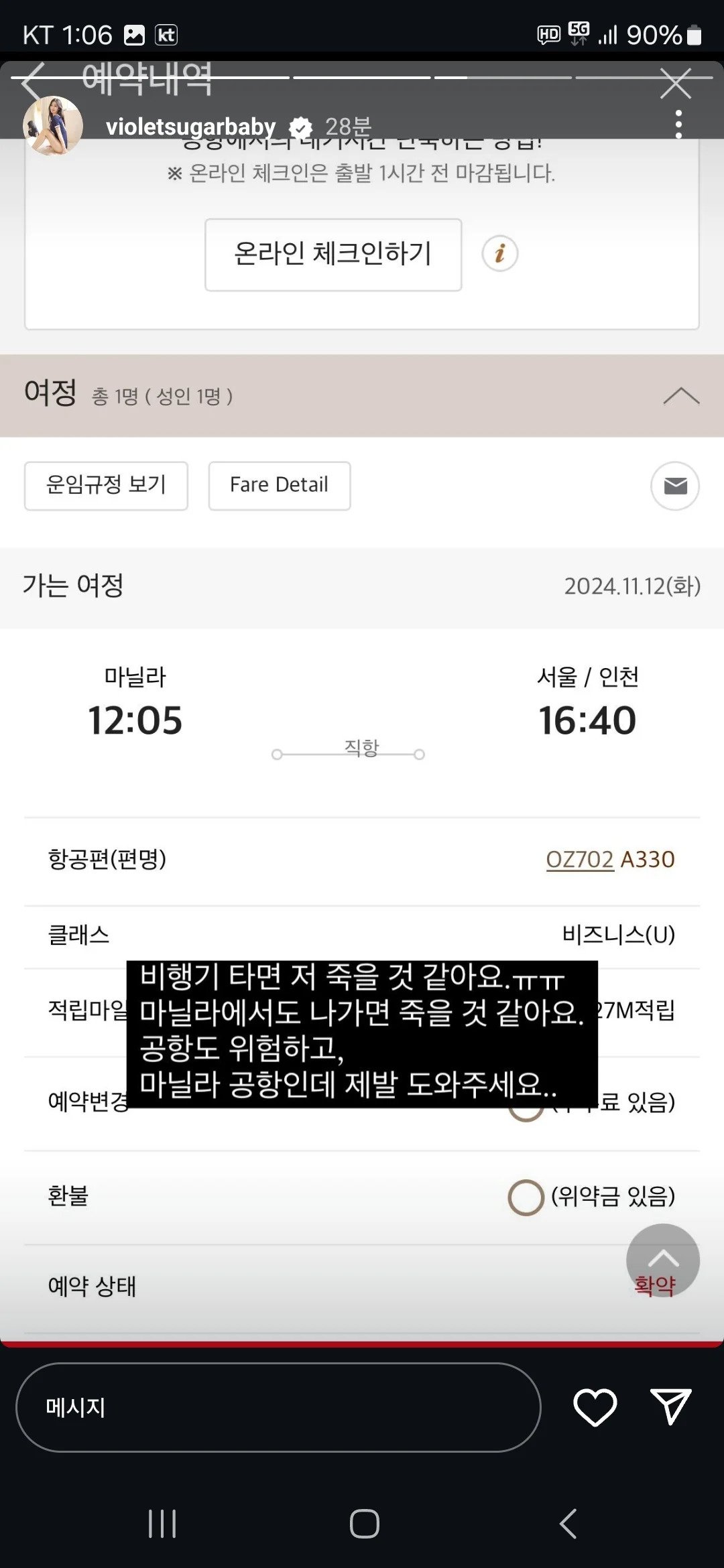The image size is (724, 1568).
Task: Share story via paper plane icon
Action: pyautogui.click(x=670, y=1406)
